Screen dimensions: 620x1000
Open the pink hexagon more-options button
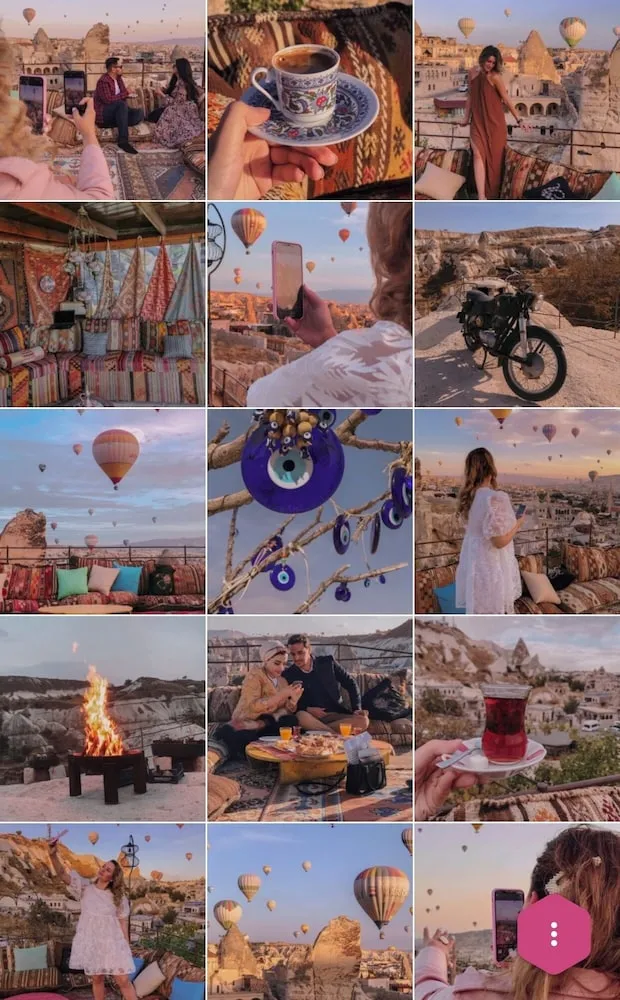(553, 934)
